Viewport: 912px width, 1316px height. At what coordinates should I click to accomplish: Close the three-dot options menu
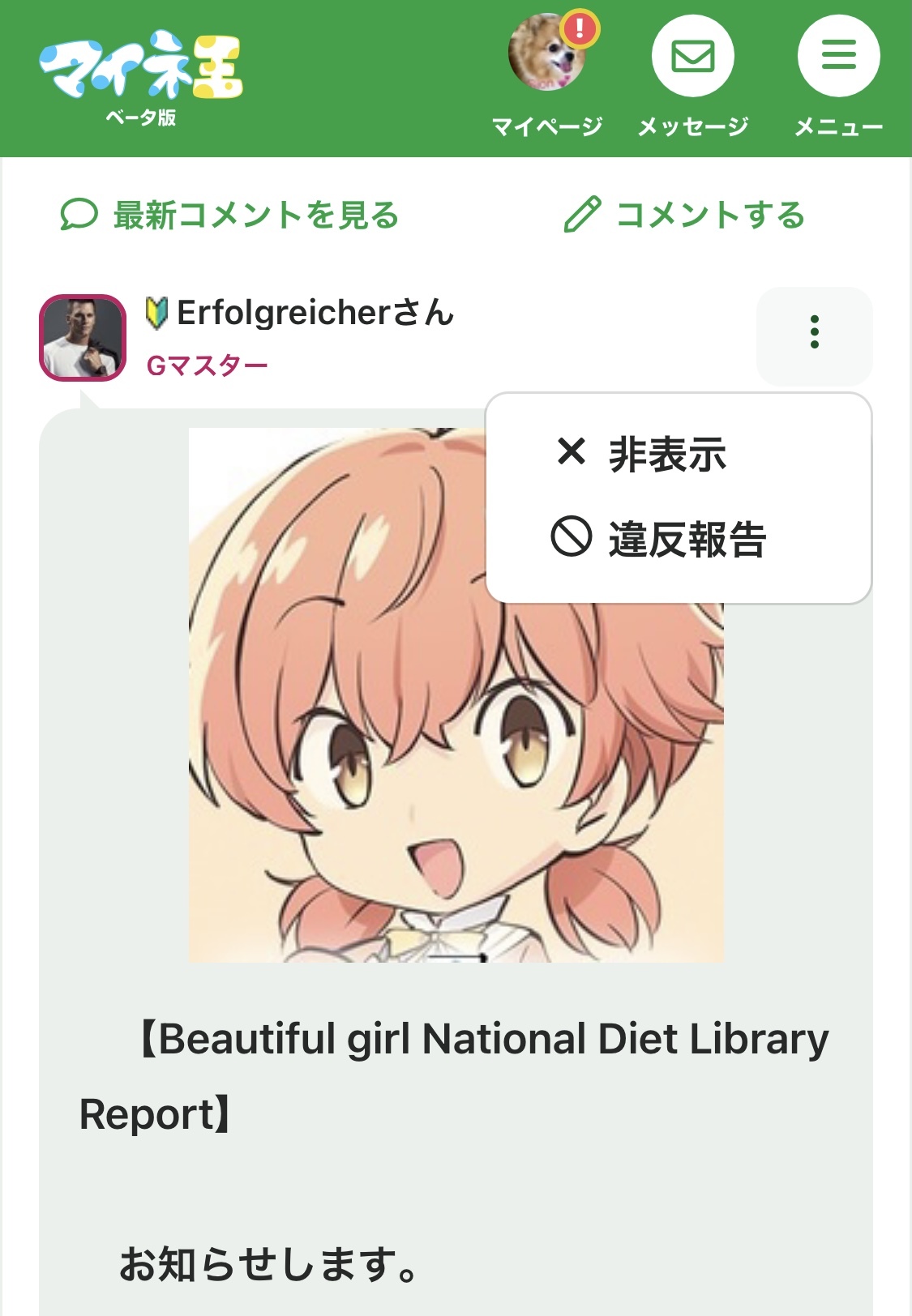814,333
